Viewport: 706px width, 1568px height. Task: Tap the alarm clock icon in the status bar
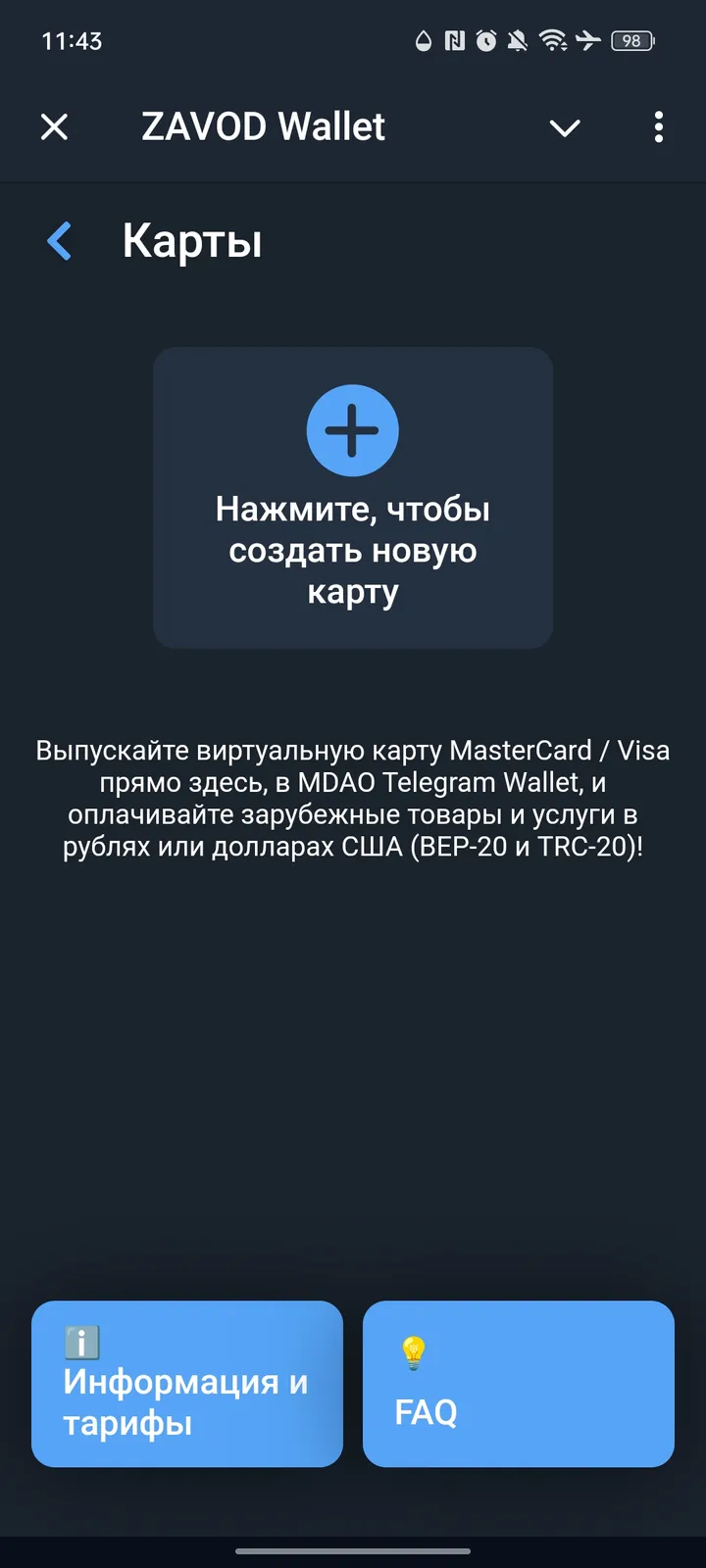[x=487, y=41]
